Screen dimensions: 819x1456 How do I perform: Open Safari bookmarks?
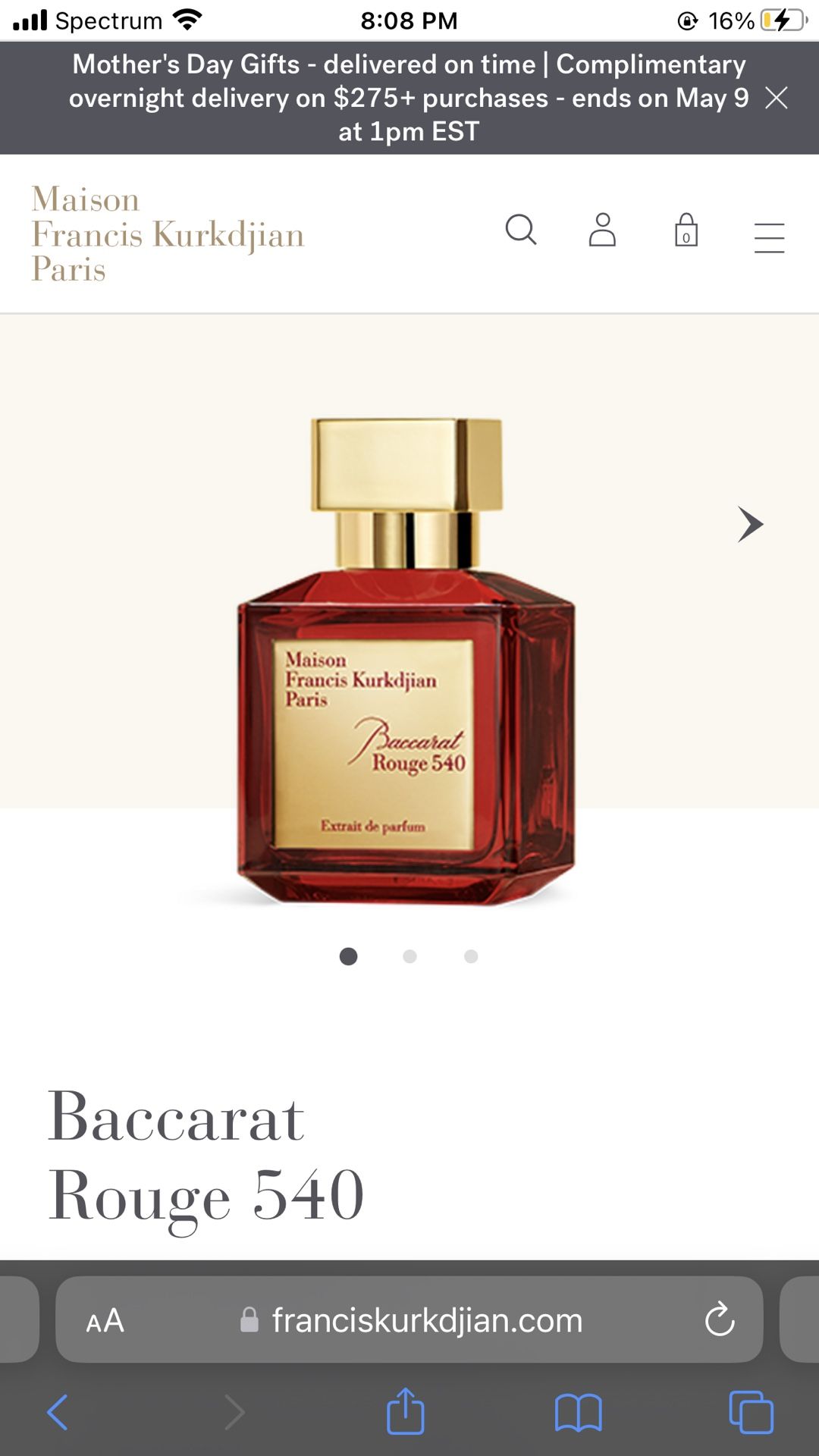(x=579, y=1414)
